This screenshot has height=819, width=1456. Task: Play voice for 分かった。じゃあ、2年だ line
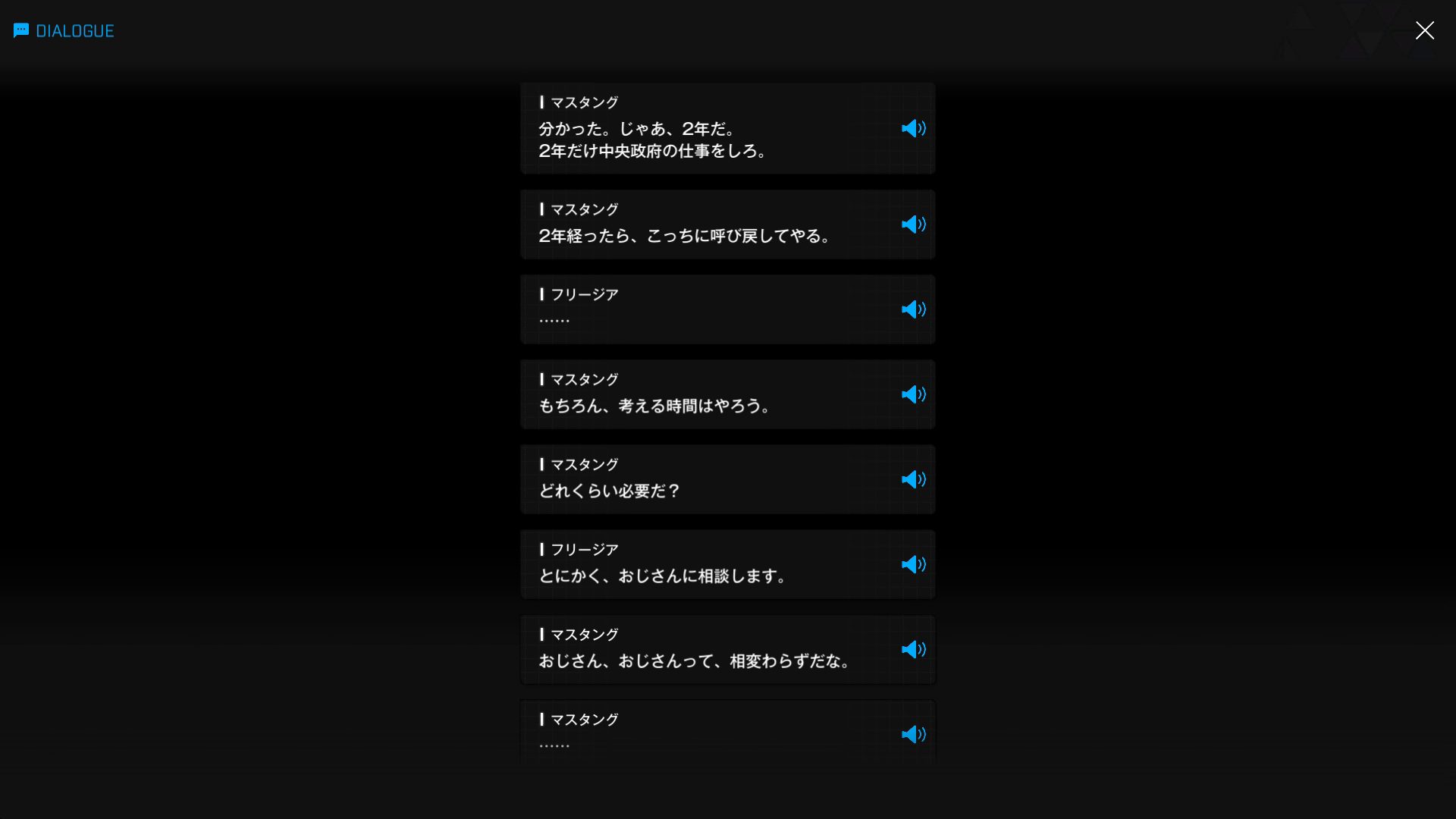[914, 128]
